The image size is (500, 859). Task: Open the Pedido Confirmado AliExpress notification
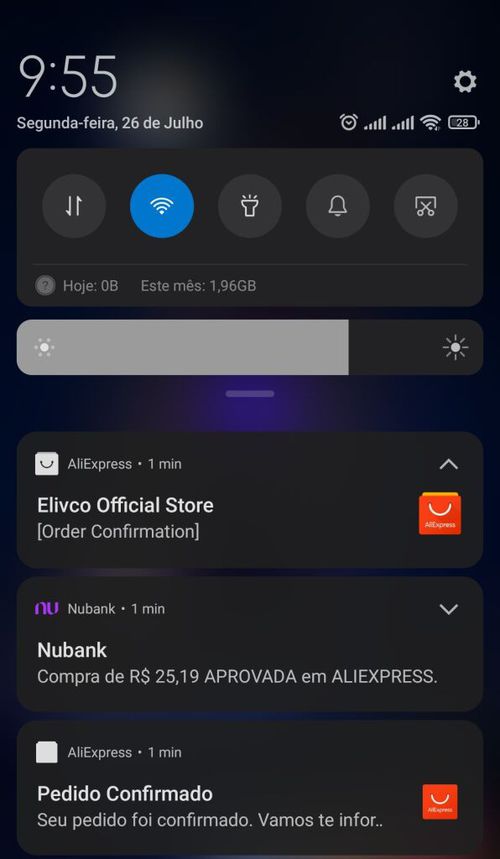click(x=250, y=788)
